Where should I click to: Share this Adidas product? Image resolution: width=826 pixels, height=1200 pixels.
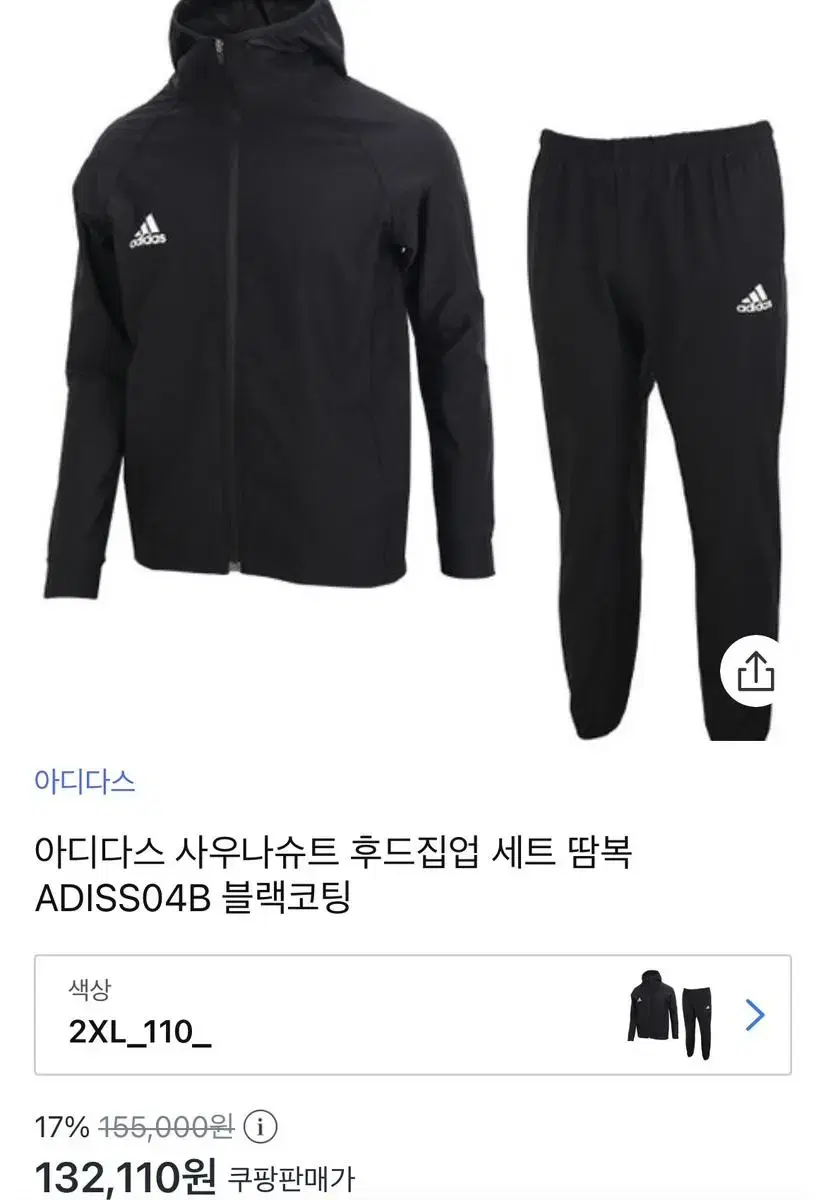[756, 671]
